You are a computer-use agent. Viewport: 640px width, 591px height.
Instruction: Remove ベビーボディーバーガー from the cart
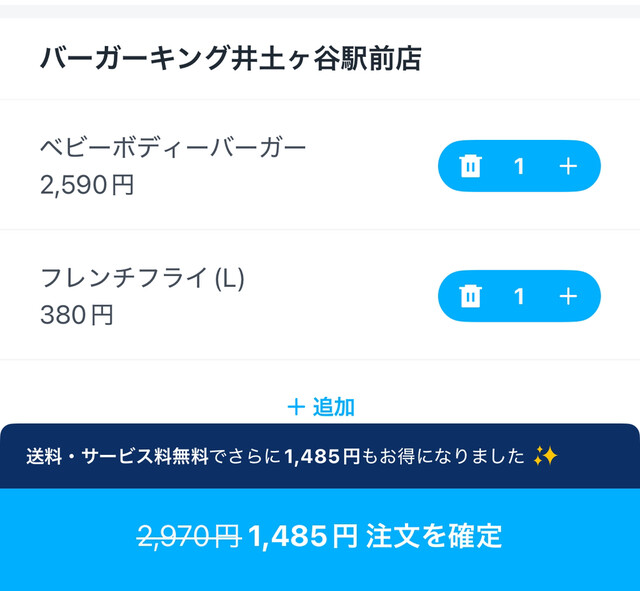470,166
